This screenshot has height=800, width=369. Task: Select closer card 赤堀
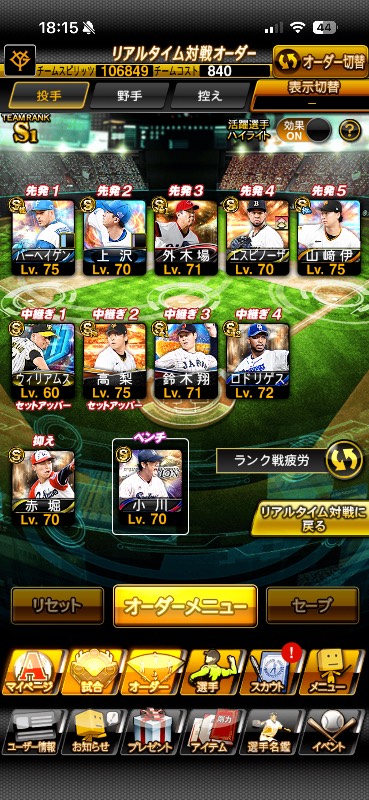(x=43, y=488)
